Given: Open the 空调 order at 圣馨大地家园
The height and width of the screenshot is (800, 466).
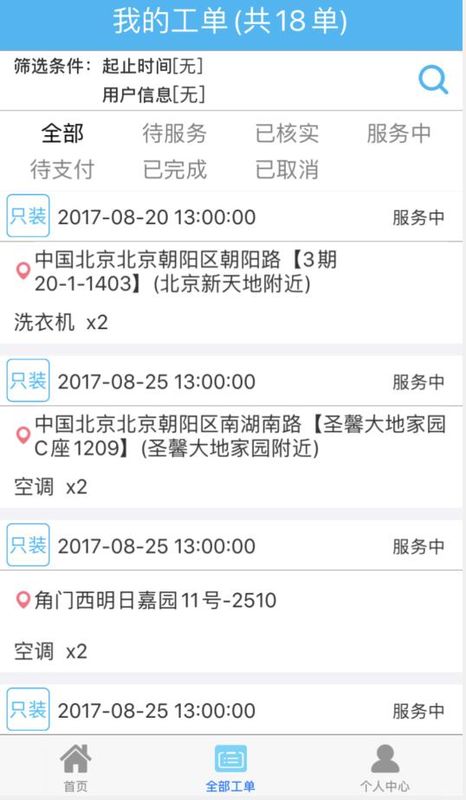Looking at the screenshot, I should pos(231,433).
